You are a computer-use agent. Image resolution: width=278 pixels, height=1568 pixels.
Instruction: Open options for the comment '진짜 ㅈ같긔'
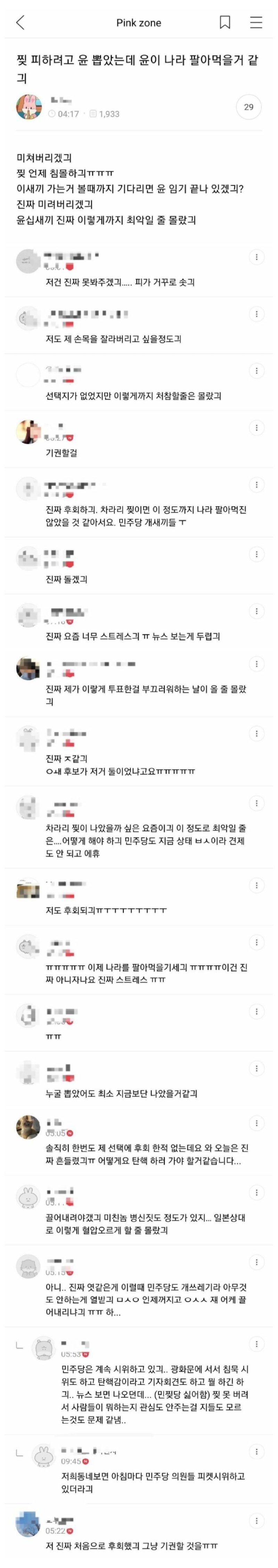click(x=256, y=734)
